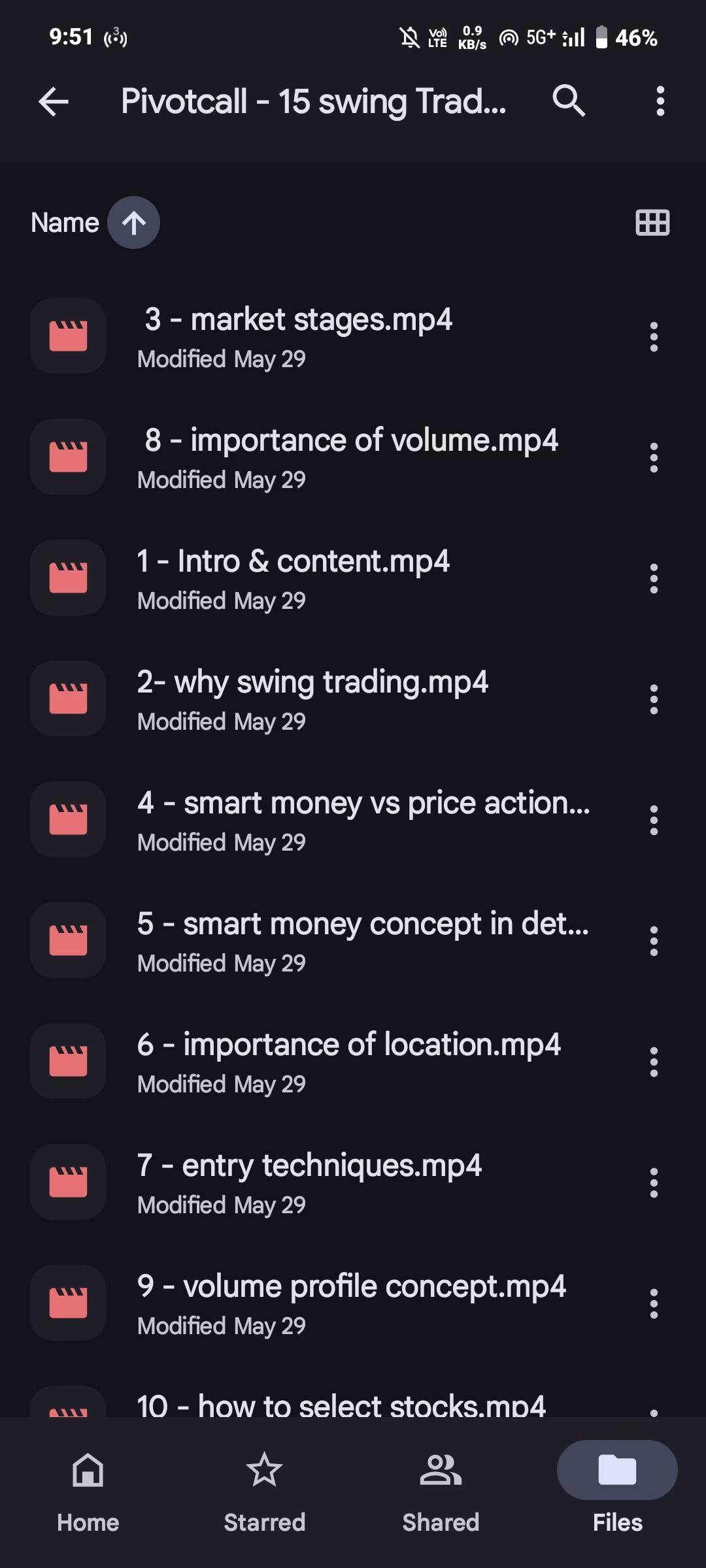Open options for 3 - market stages.mp4
Screen dimensions: 706x1568
coord(654,336)
